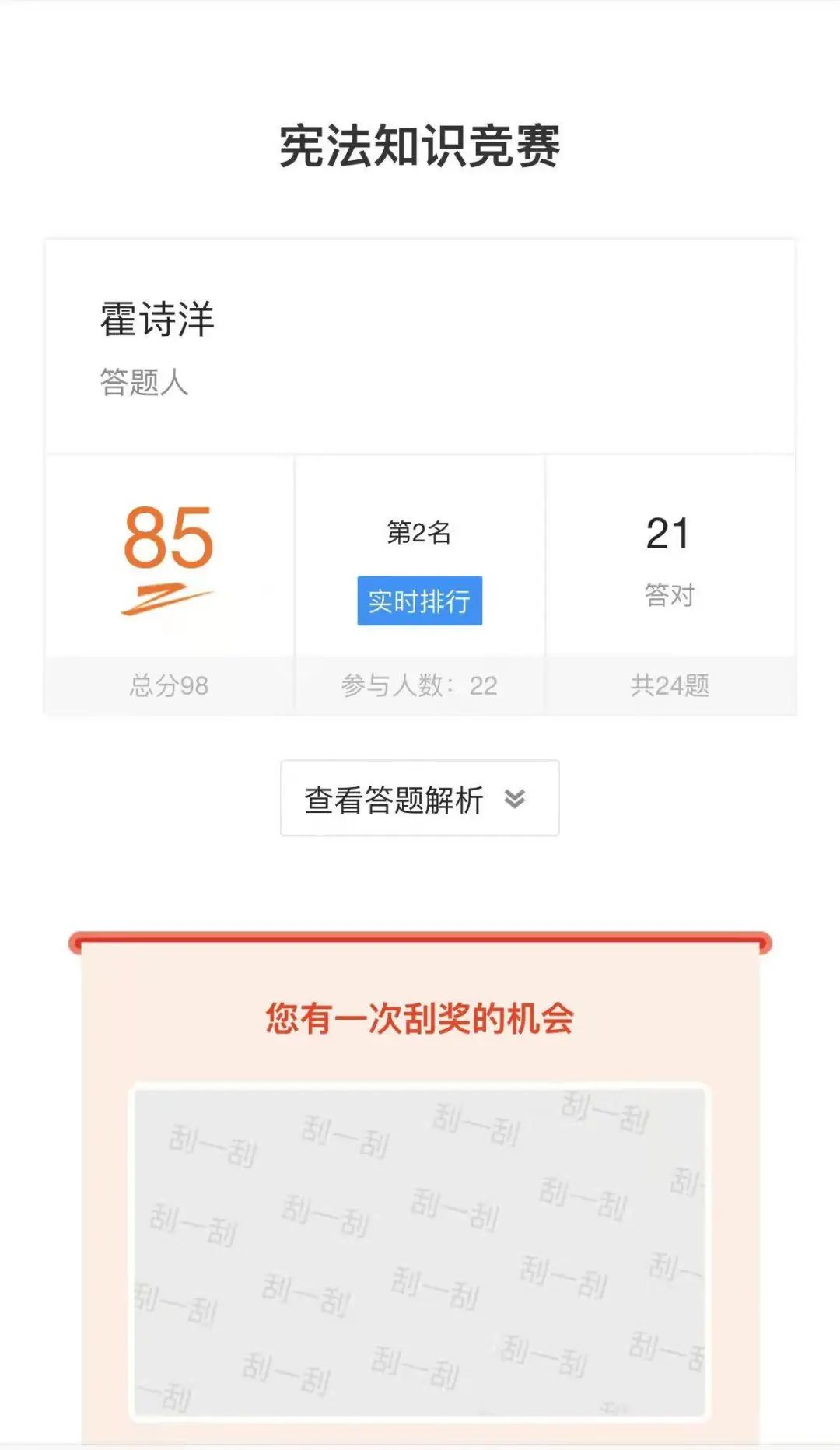Tap the 刮一刮 scratch card area
The width and height of the screenshot is (840, 1450).
point(419,1251)
